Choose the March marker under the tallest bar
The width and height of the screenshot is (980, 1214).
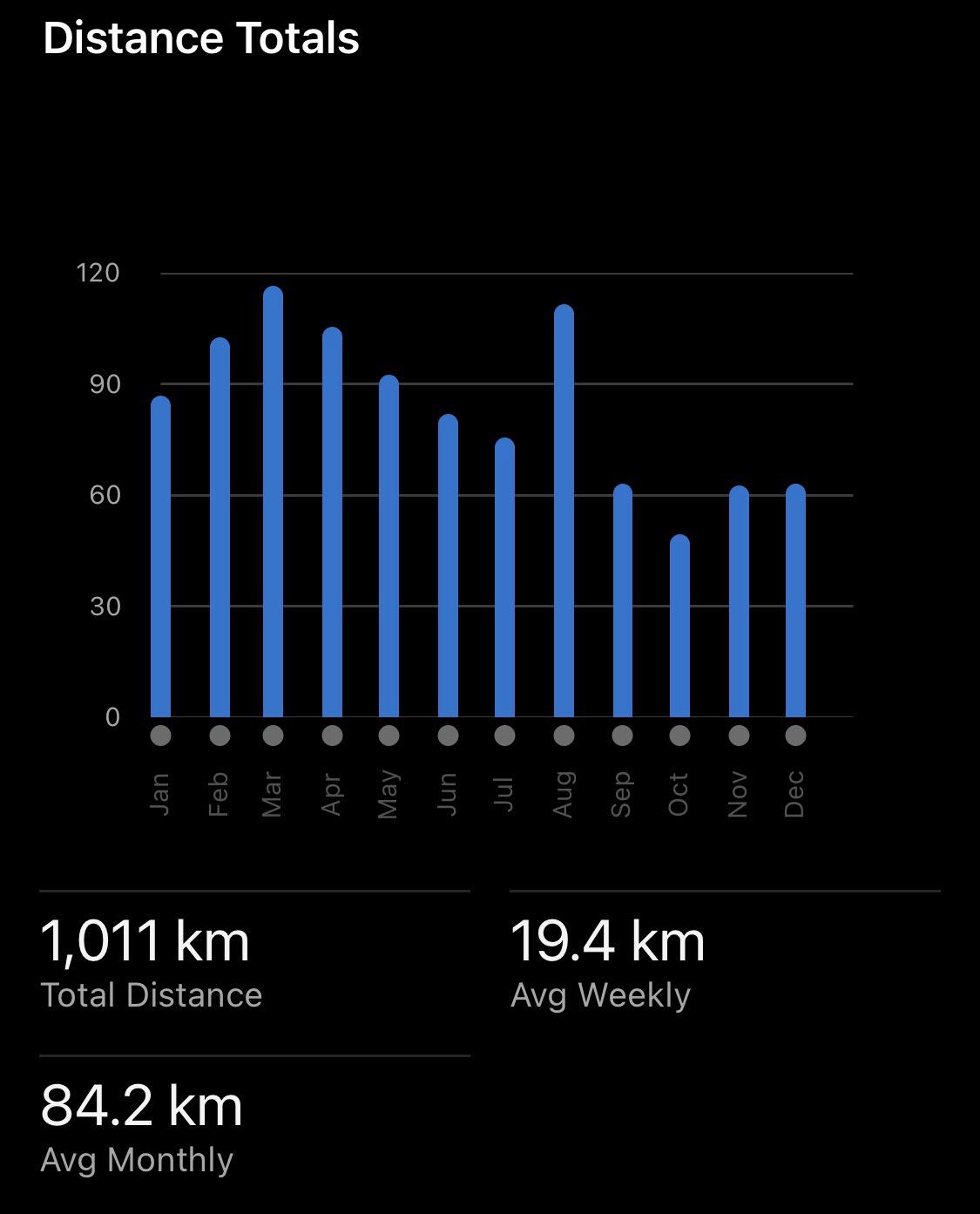[273, 736]
